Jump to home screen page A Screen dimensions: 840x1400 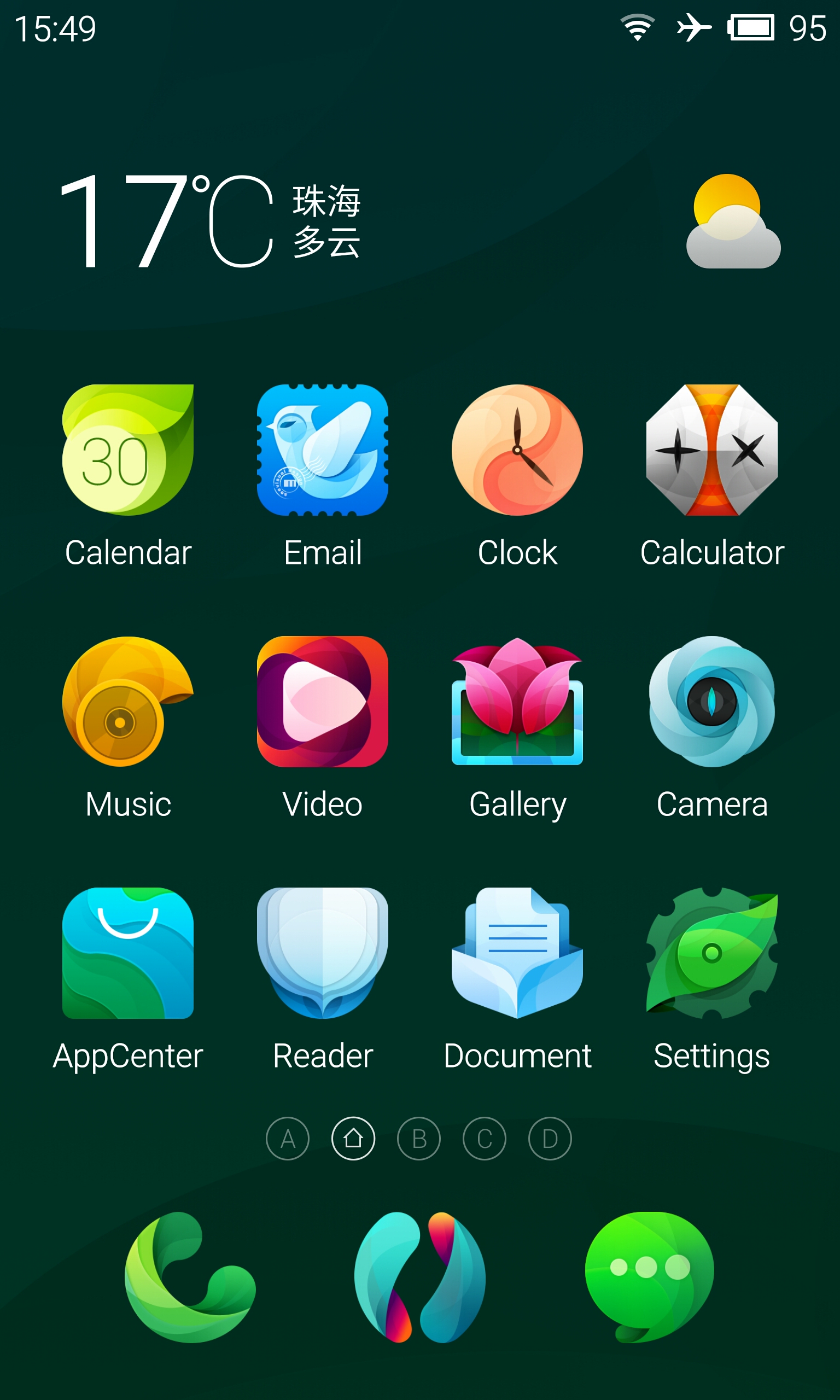click(288, 1139)
